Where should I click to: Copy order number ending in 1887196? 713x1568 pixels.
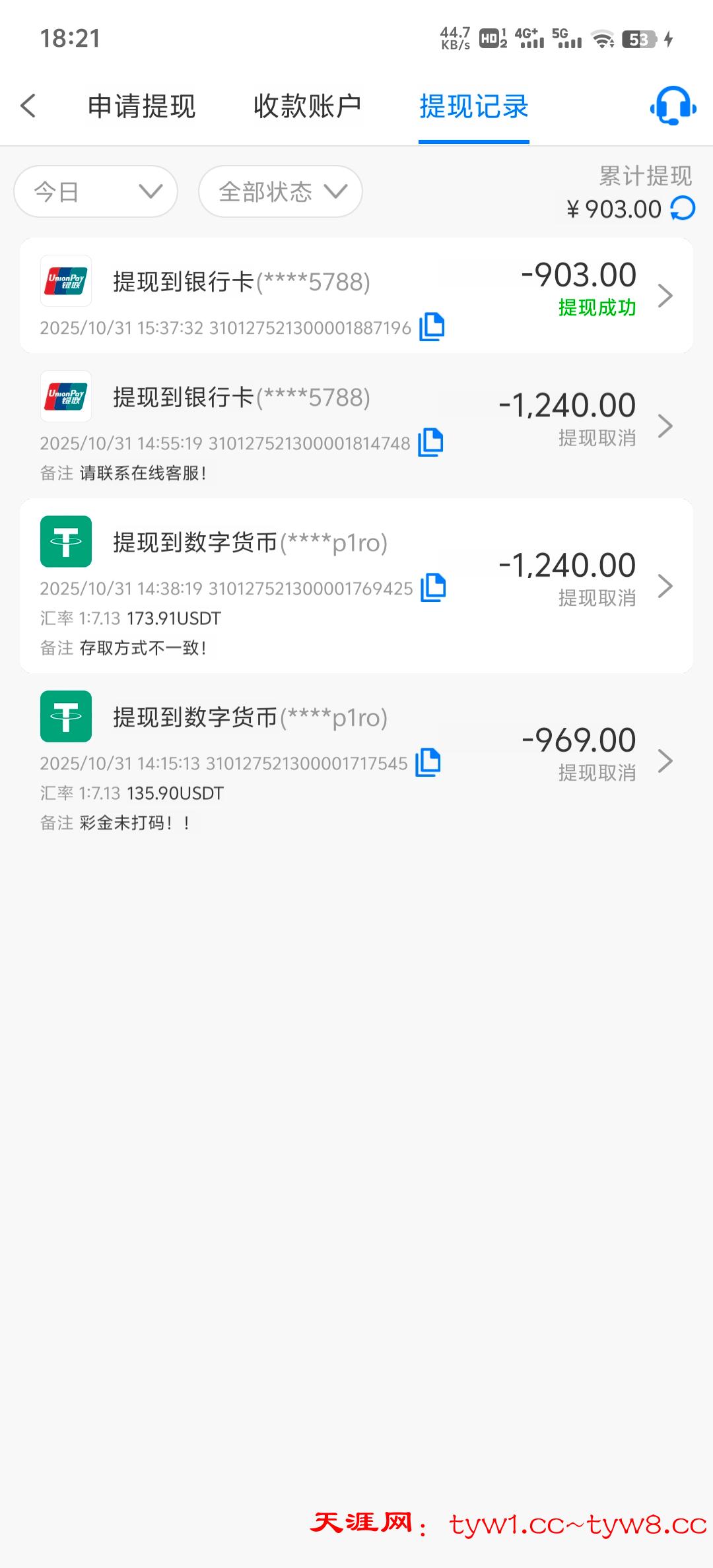click(432, 327)
